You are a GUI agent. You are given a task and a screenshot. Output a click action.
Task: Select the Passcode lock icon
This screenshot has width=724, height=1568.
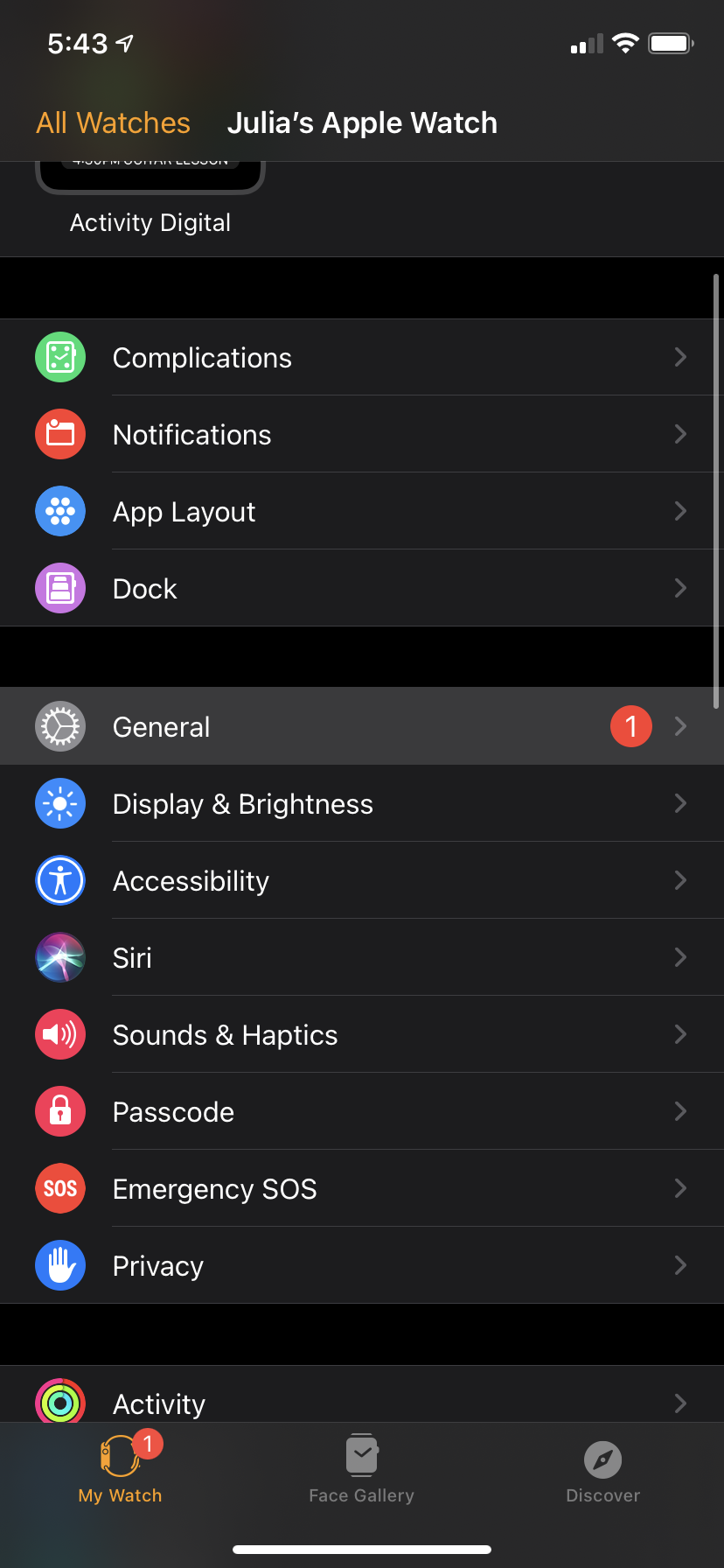(x=59, y=1111)
